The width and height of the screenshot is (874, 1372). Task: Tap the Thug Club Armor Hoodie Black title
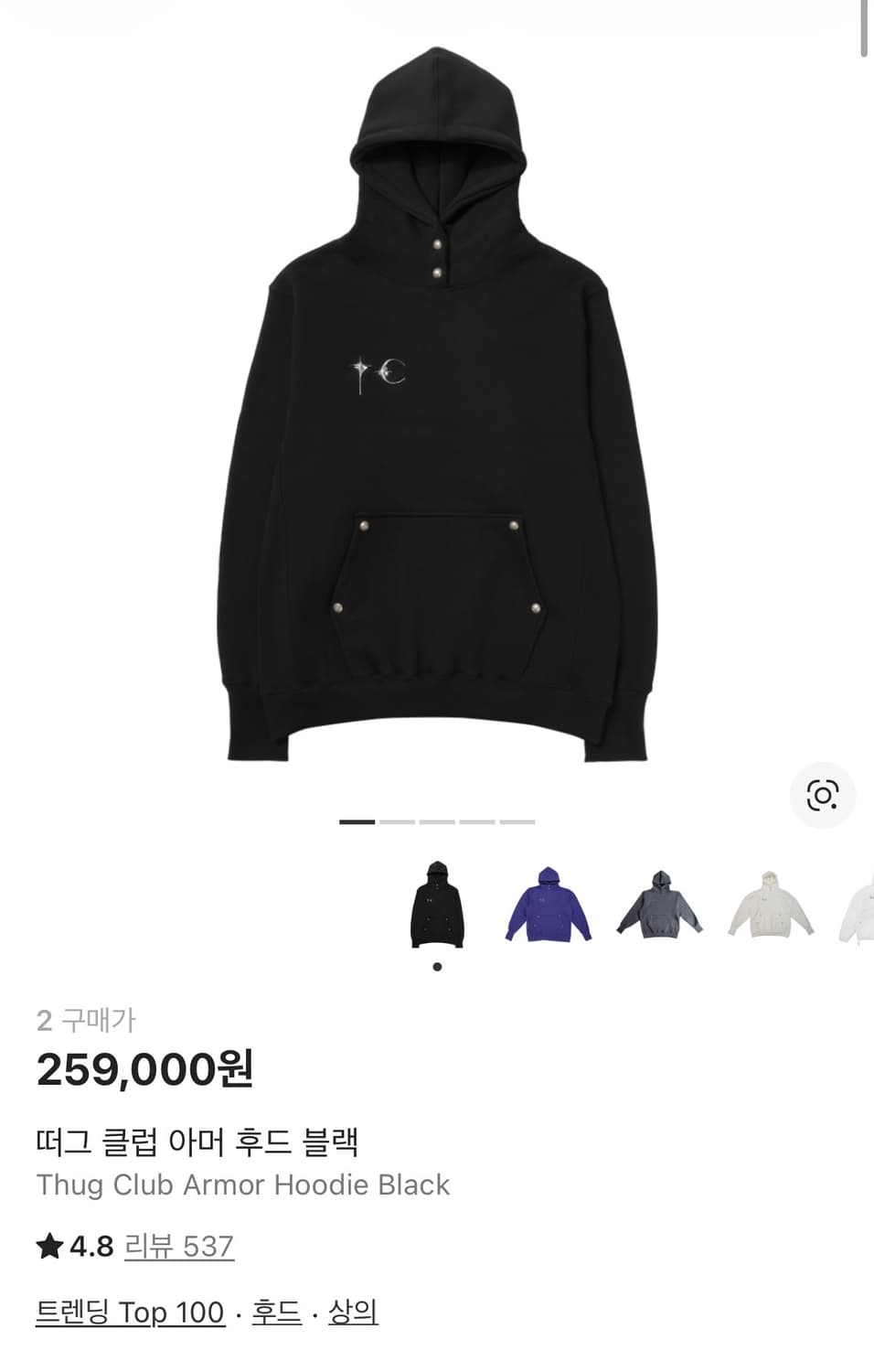241,1185
